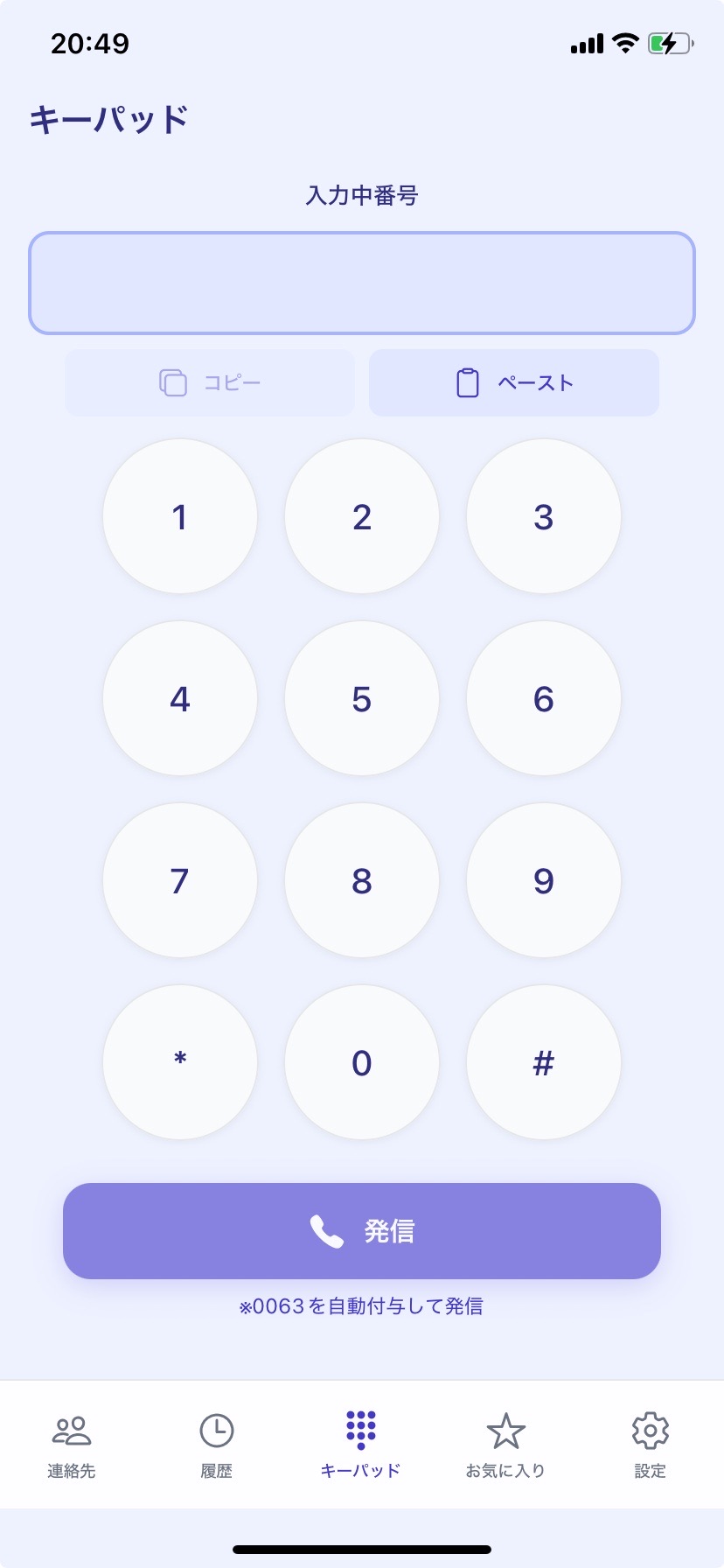Enter digit 2 on keypad
The width and height of the screenshot is (724, 1568).
click(362, 516)
